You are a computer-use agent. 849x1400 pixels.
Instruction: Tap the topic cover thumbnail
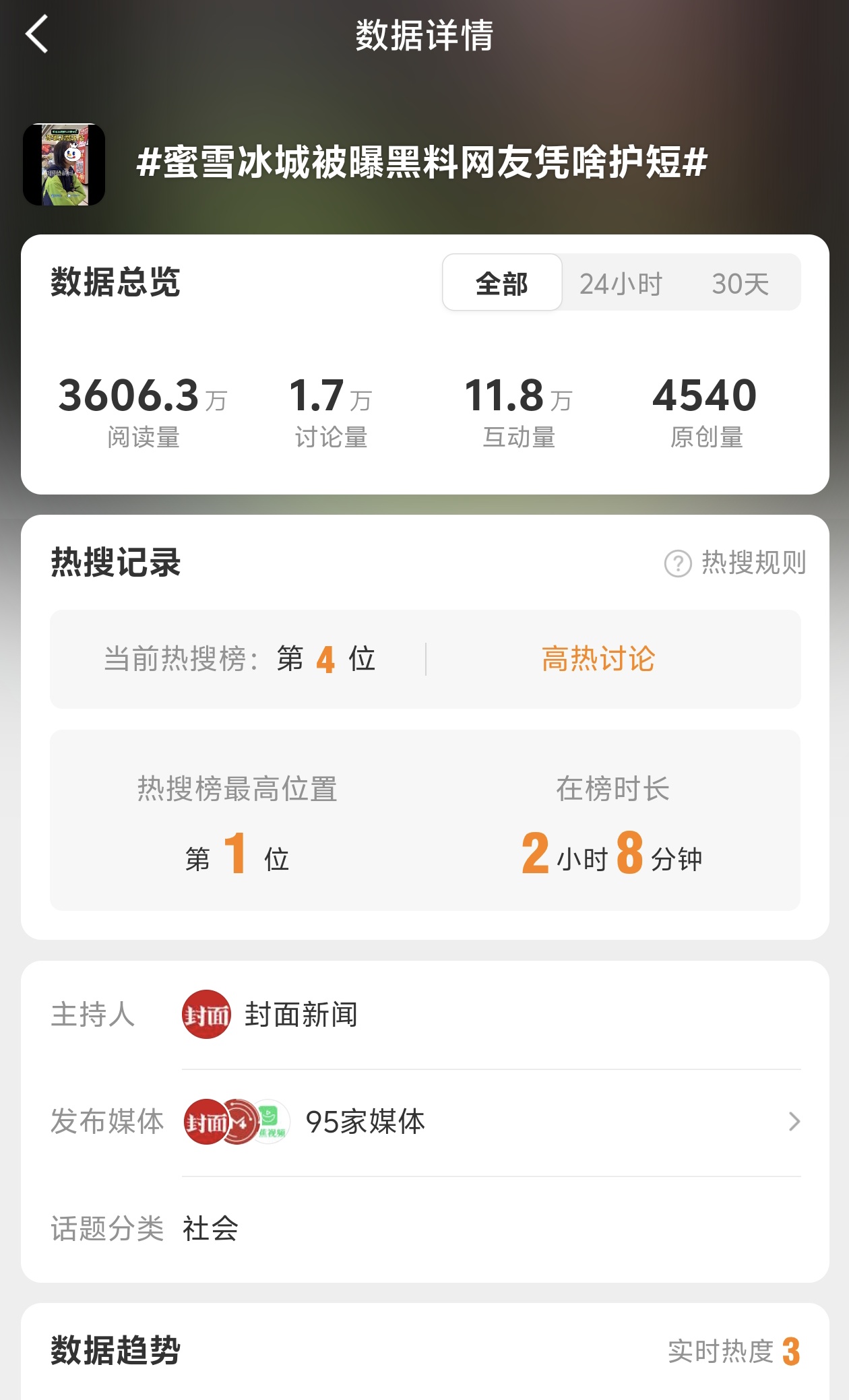click(x=64, y=164)
